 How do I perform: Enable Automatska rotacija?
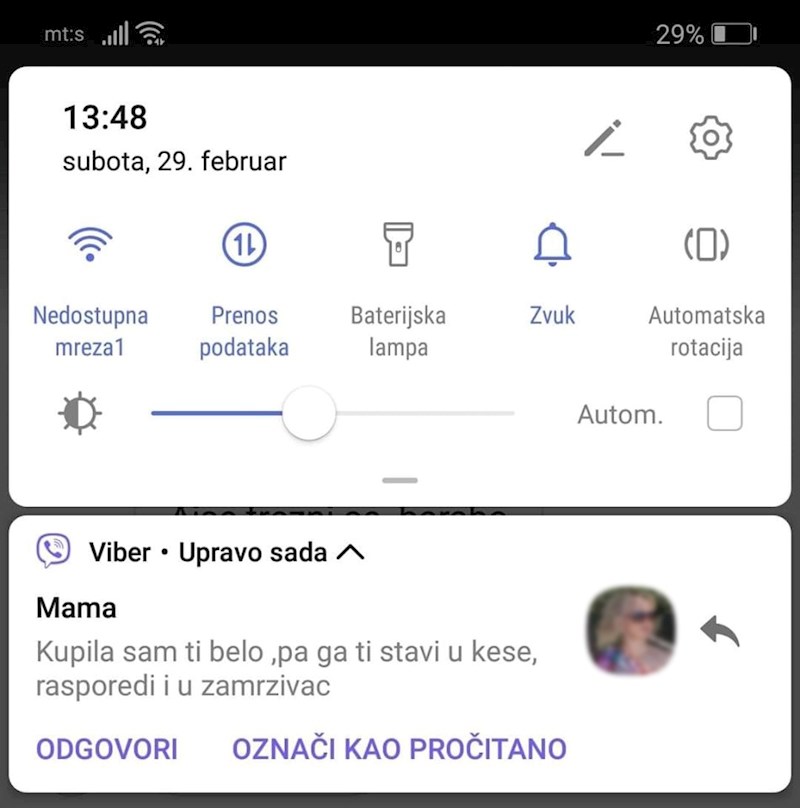706,244
